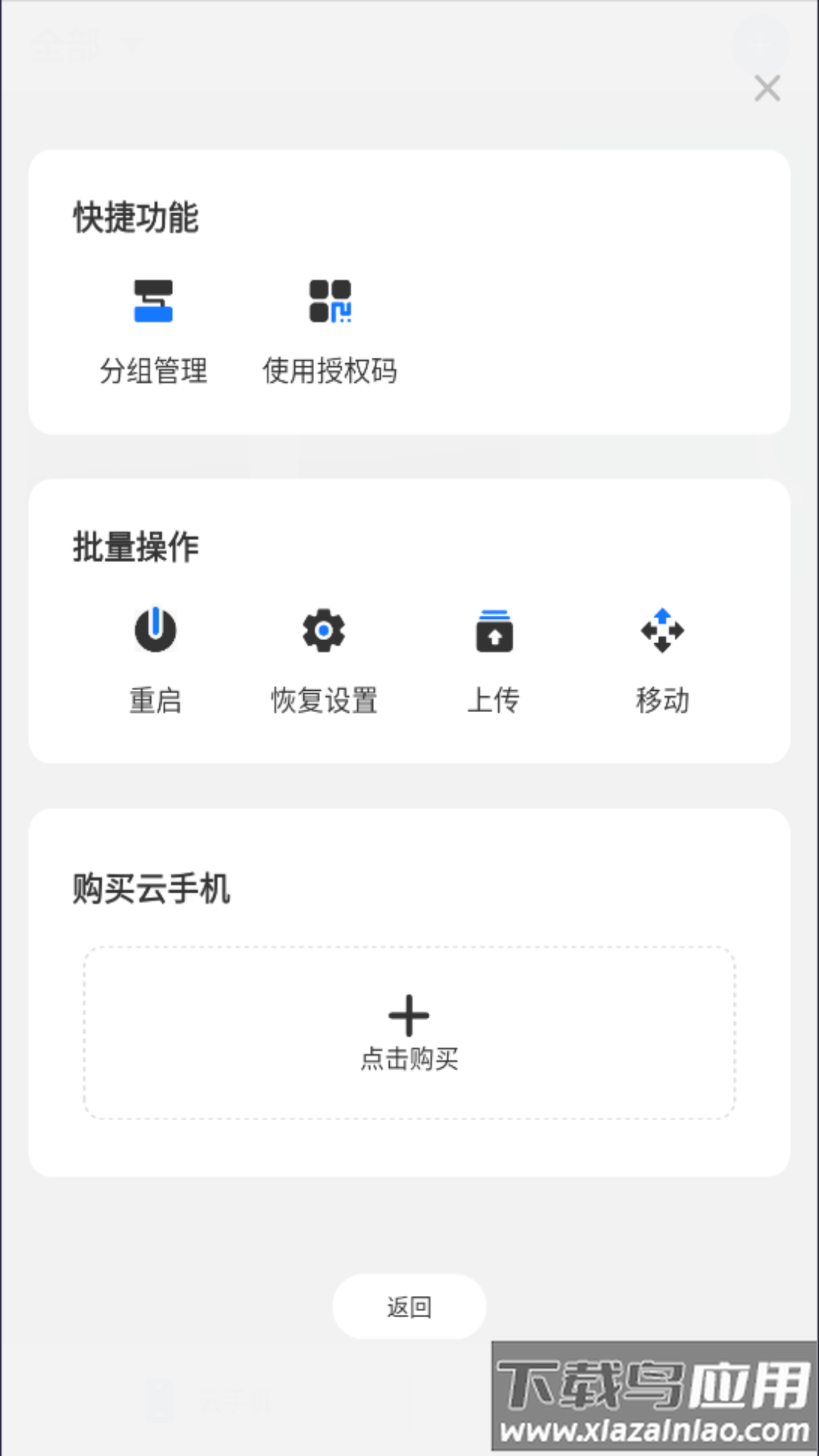Click the 上传 upload icon
The image size is (819, 1456).
point(494,630)
